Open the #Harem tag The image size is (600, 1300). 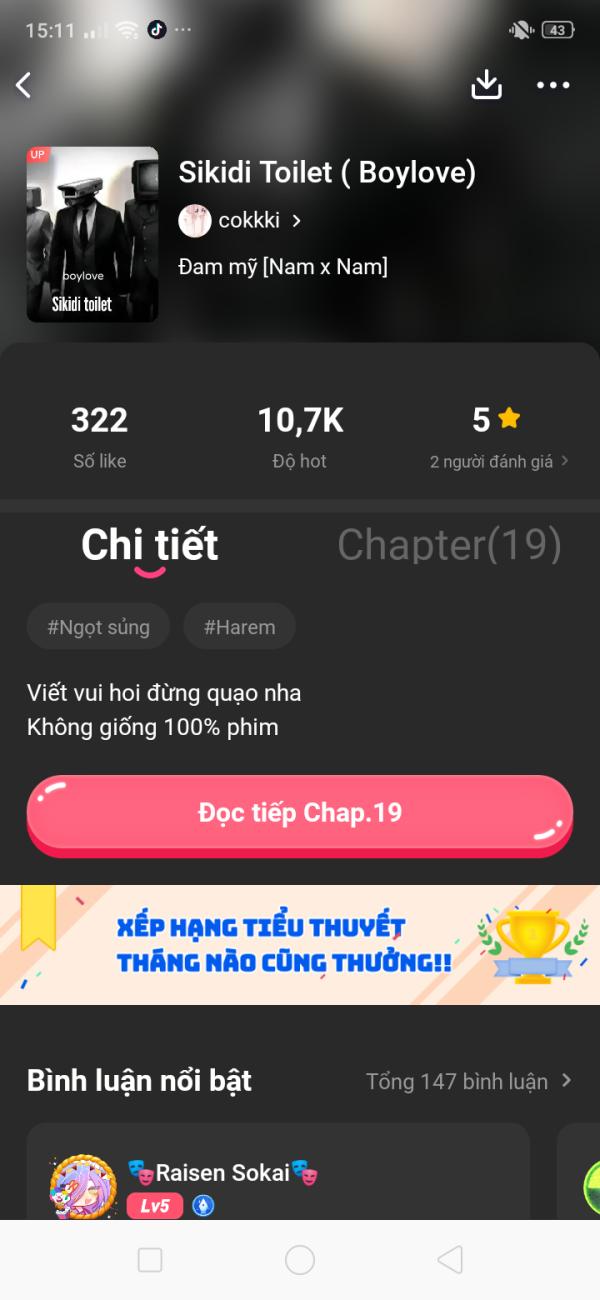(x=239, y=627)
